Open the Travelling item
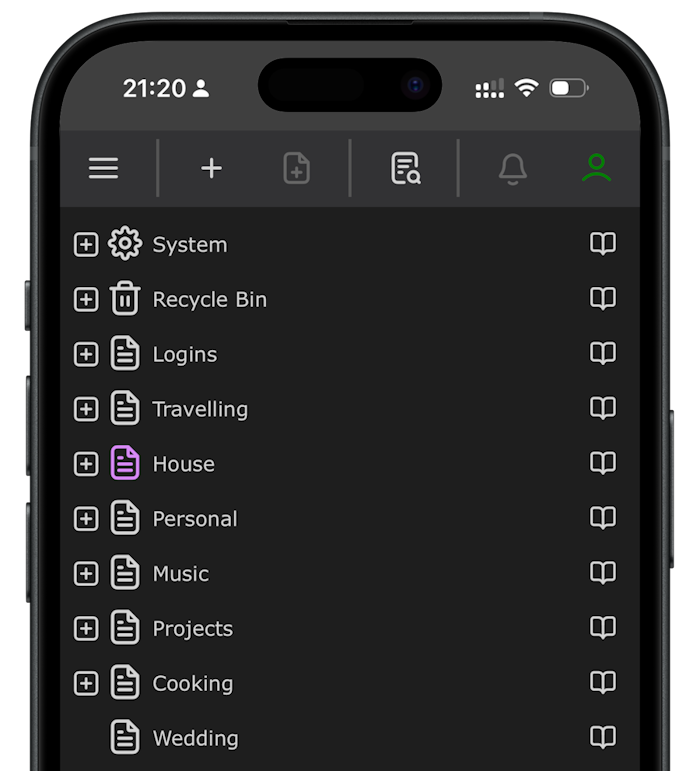 [x=199, y=409]
